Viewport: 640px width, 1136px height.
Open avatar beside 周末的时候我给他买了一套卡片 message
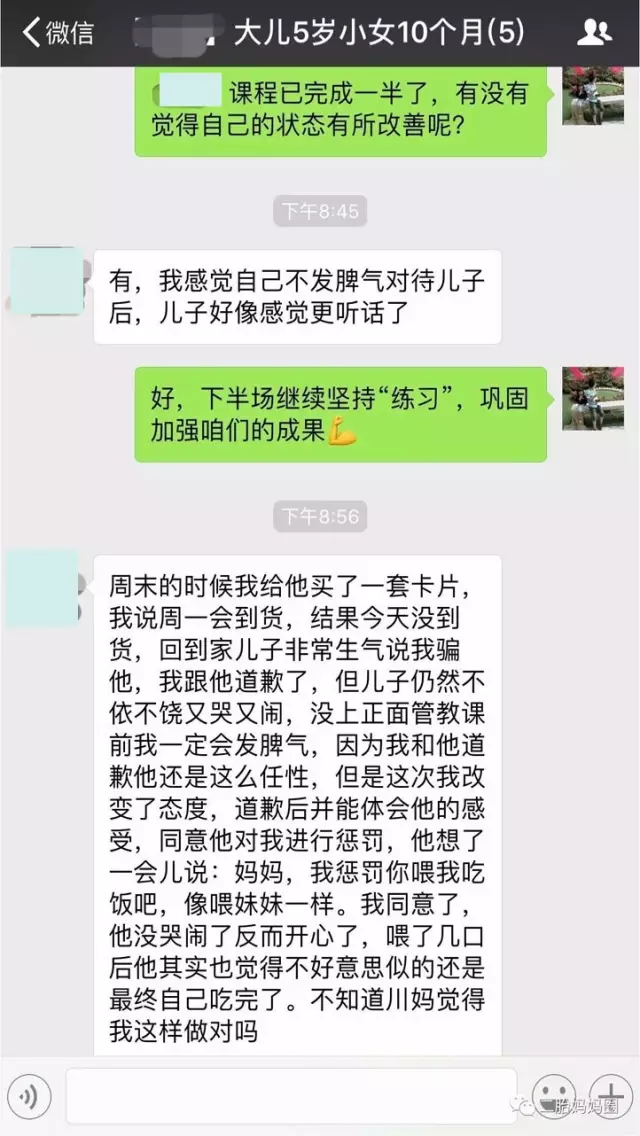click(x=43, y=589)
